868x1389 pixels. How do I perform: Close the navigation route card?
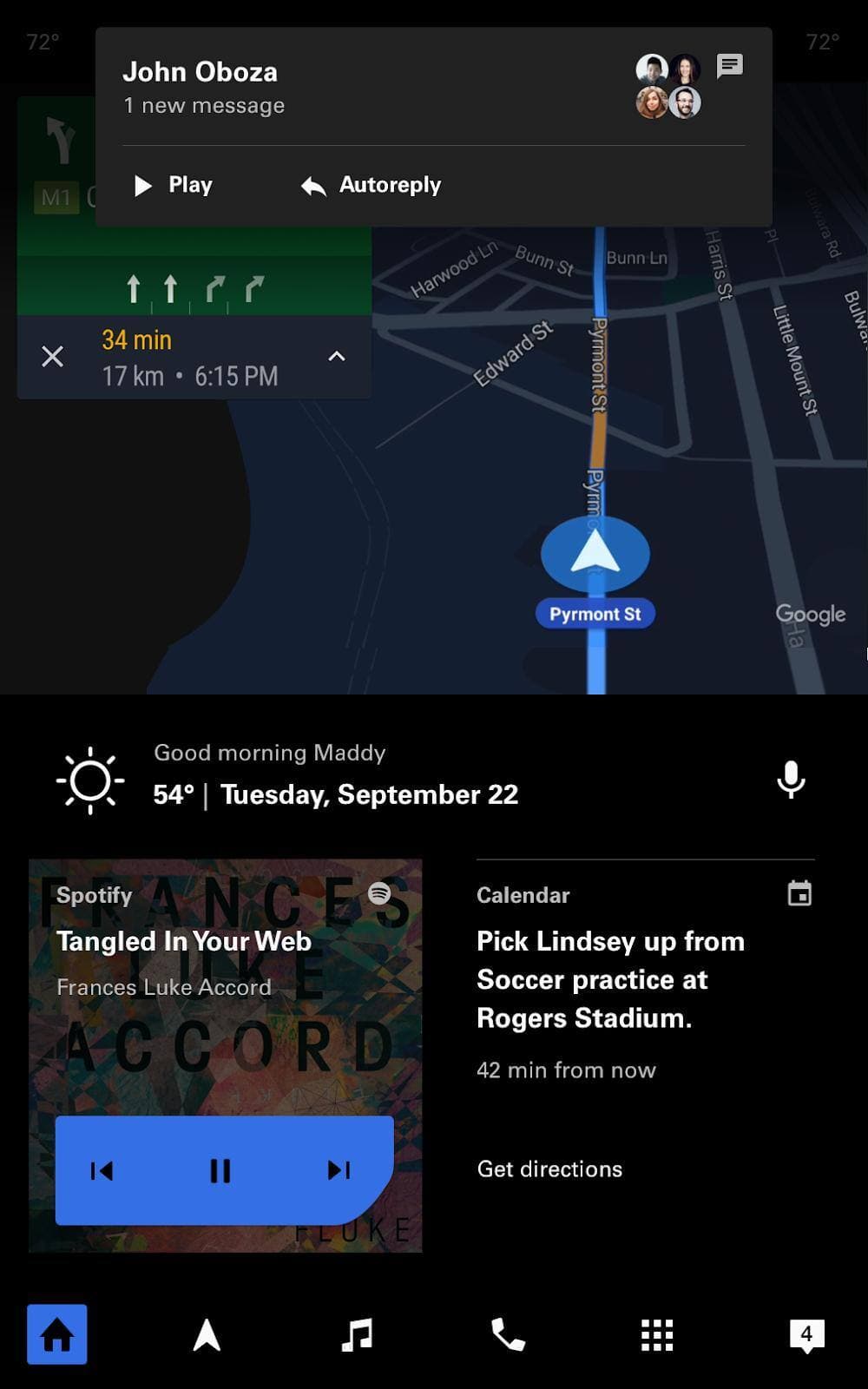(x=53, y=357)
